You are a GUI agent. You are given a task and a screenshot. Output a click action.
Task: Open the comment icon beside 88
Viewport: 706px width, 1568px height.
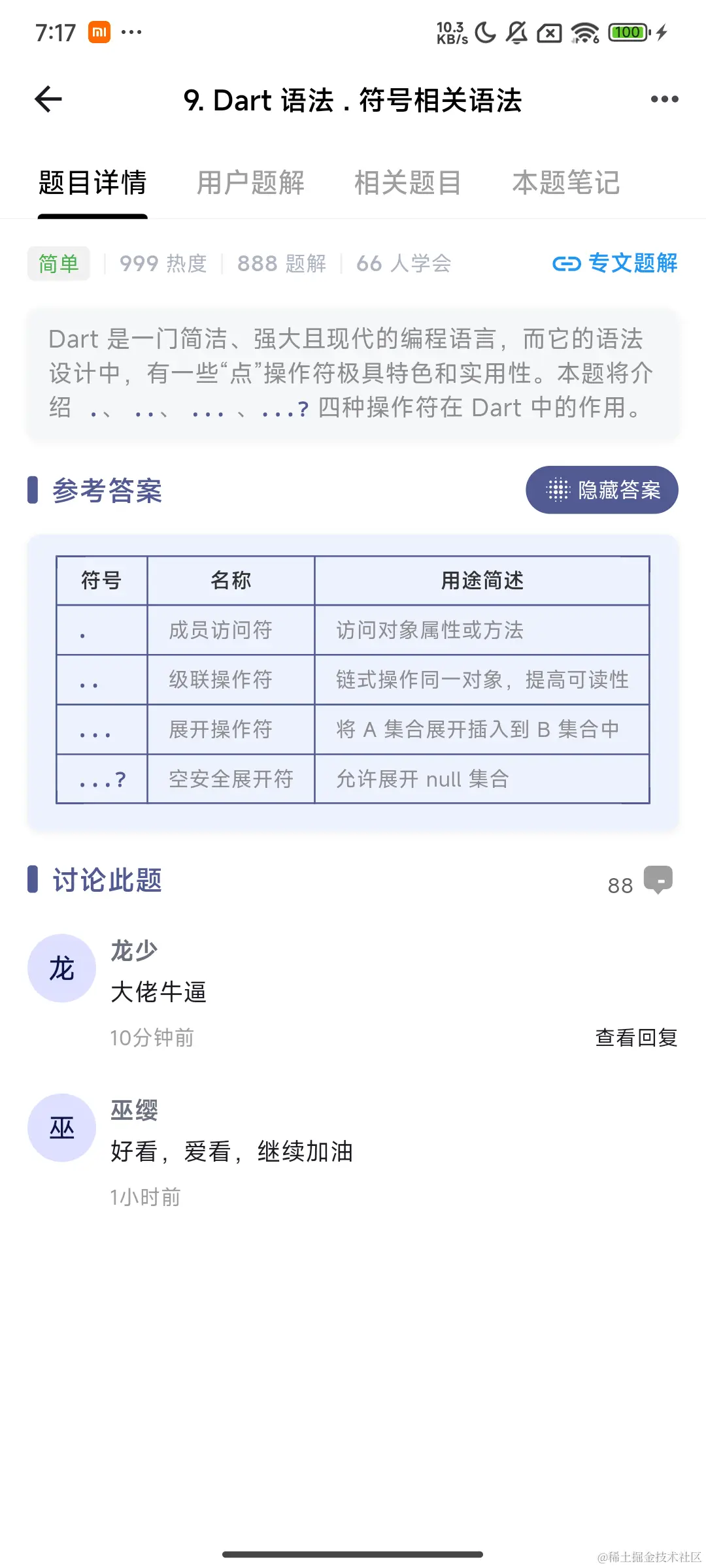pyautogui.click(x=658, y=880)
